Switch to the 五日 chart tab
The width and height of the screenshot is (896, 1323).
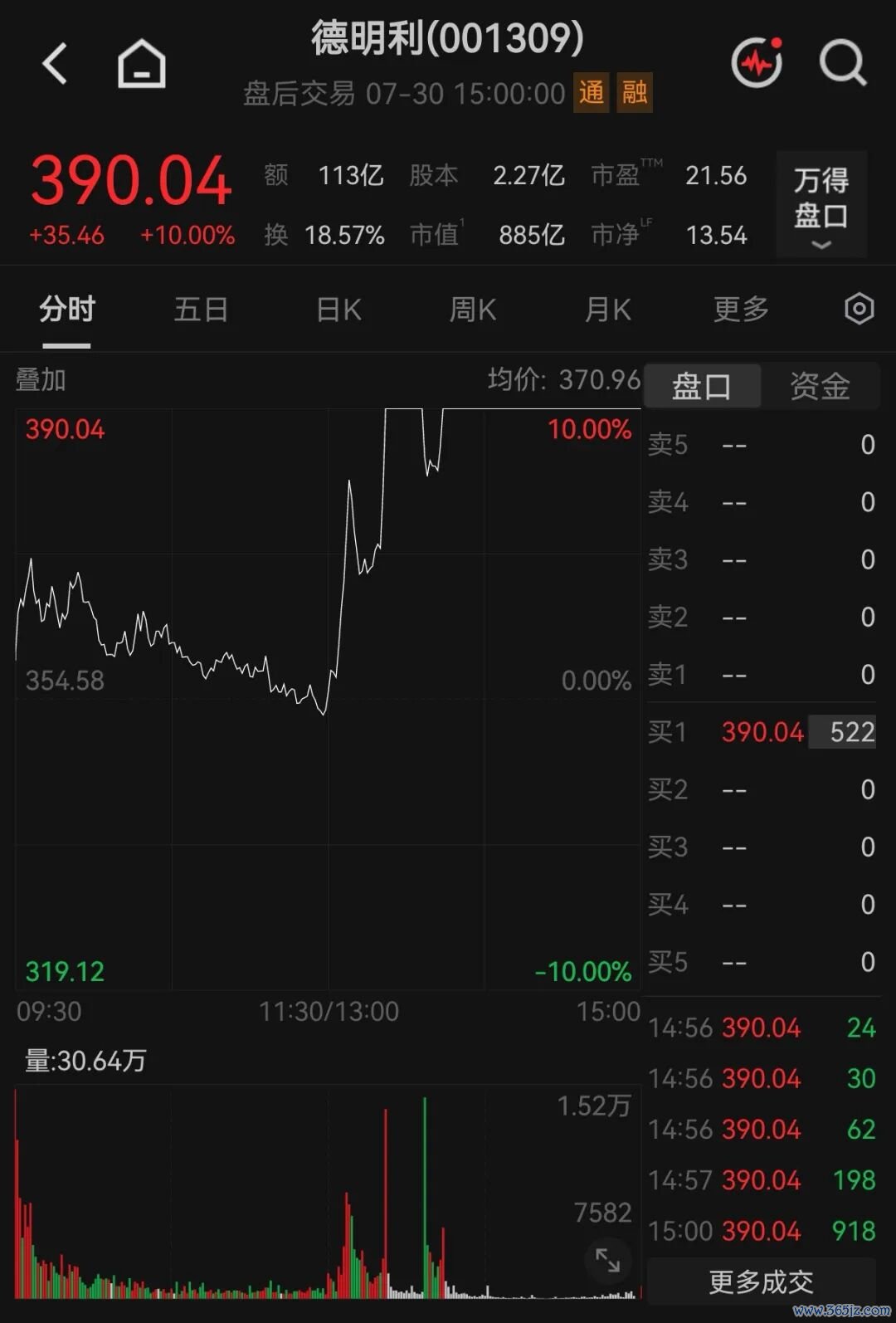click(x=201, y=310)
